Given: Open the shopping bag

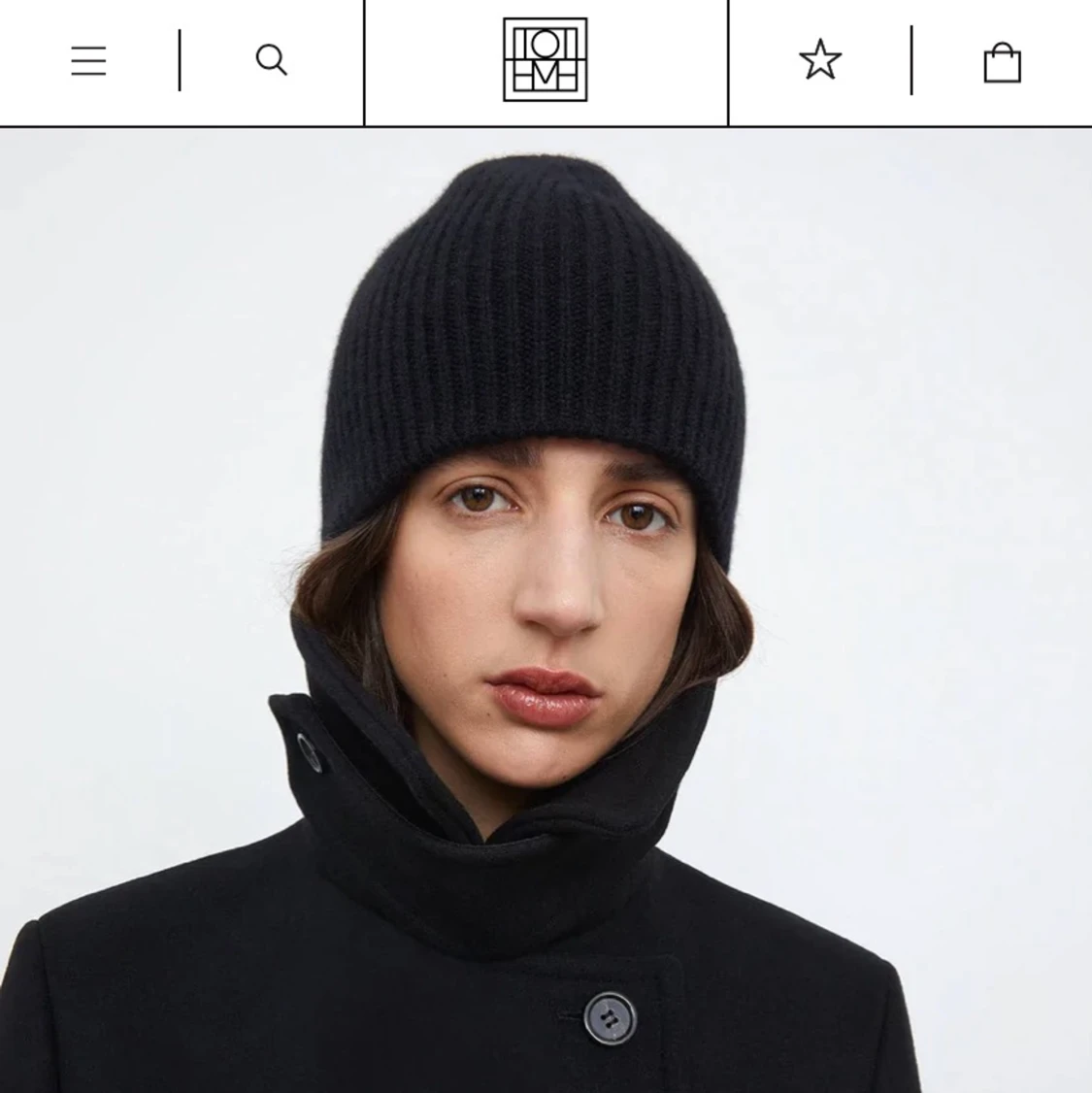Looking at the screenshot, I should tap(1002, 63).
